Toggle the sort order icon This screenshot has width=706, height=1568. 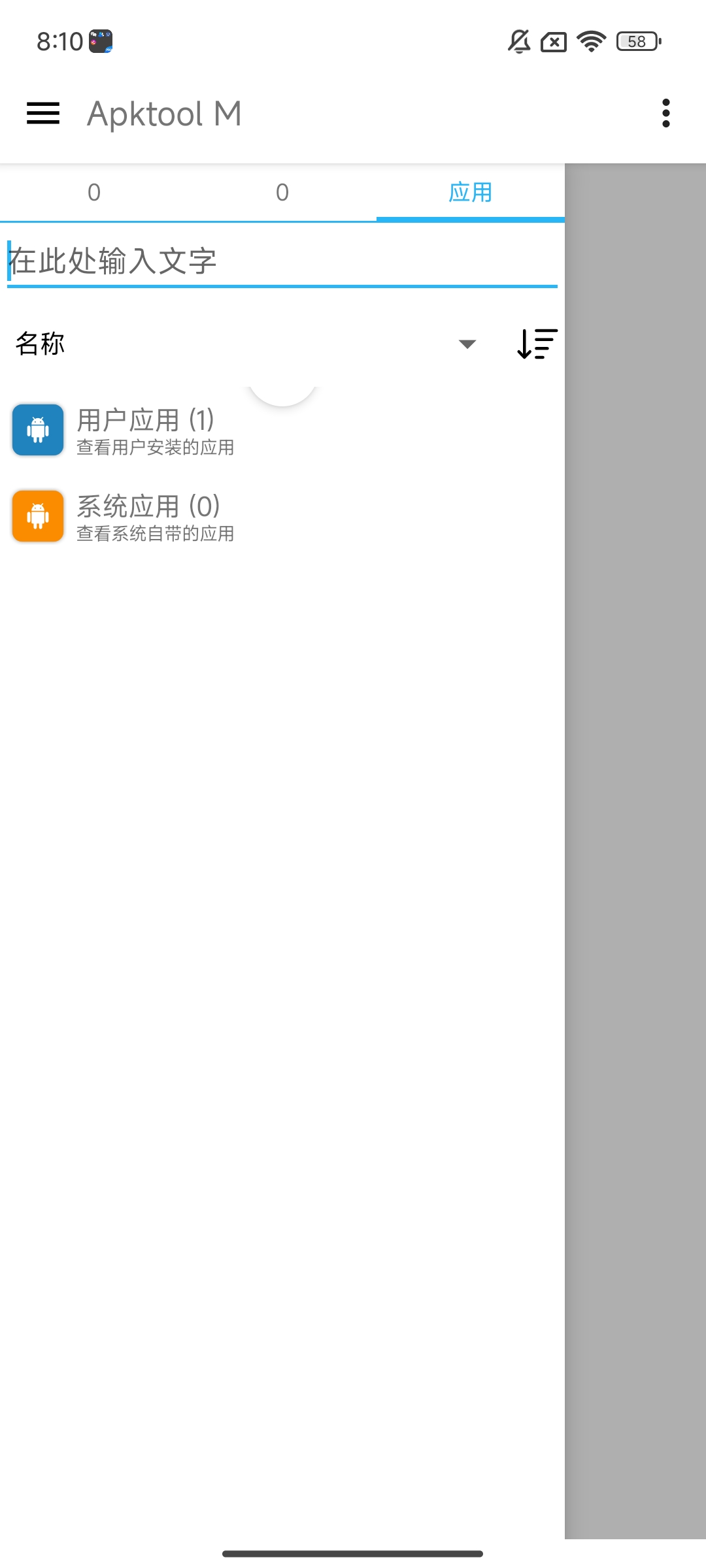point(537,344)
